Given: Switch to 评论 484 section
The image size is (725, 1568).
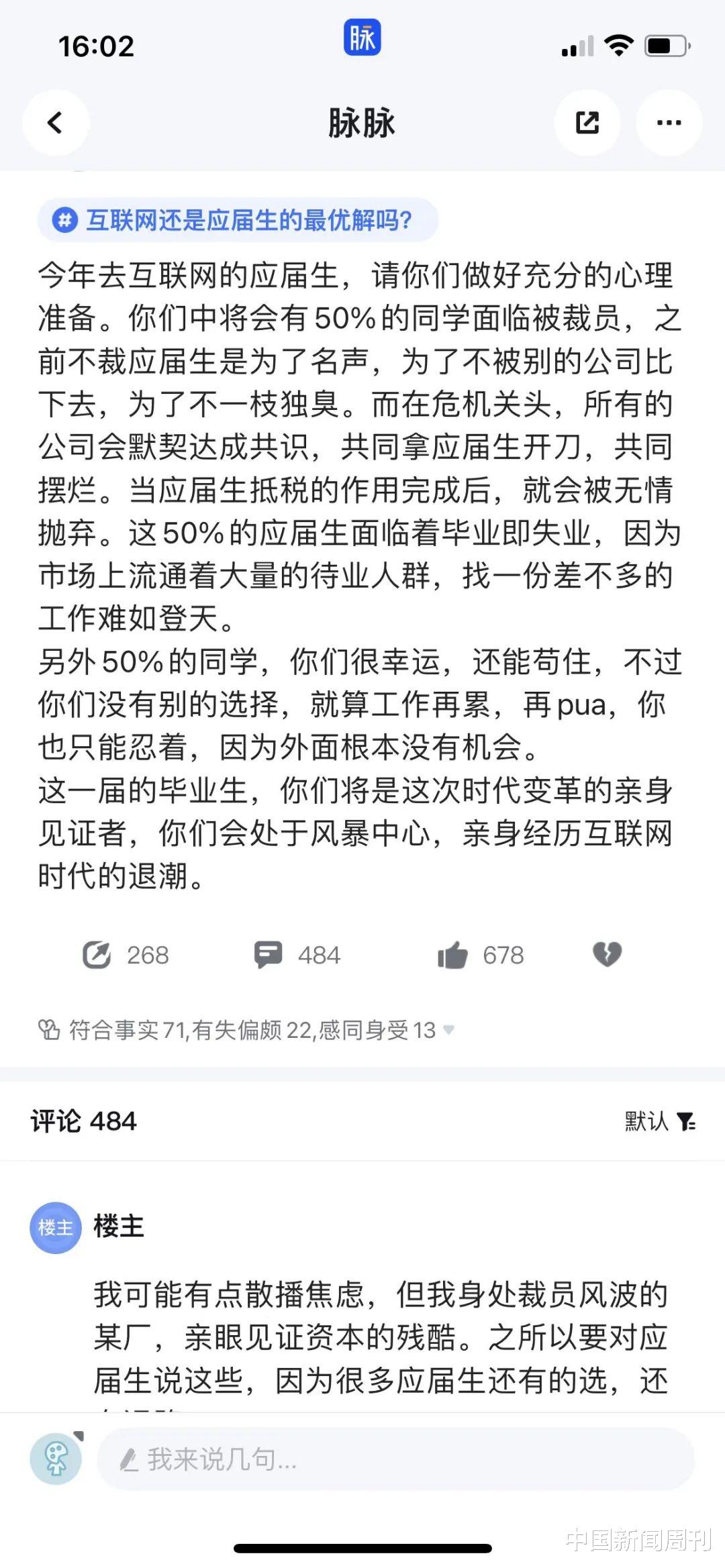Looking at the screenshot, I should [x=83, y=1119].
